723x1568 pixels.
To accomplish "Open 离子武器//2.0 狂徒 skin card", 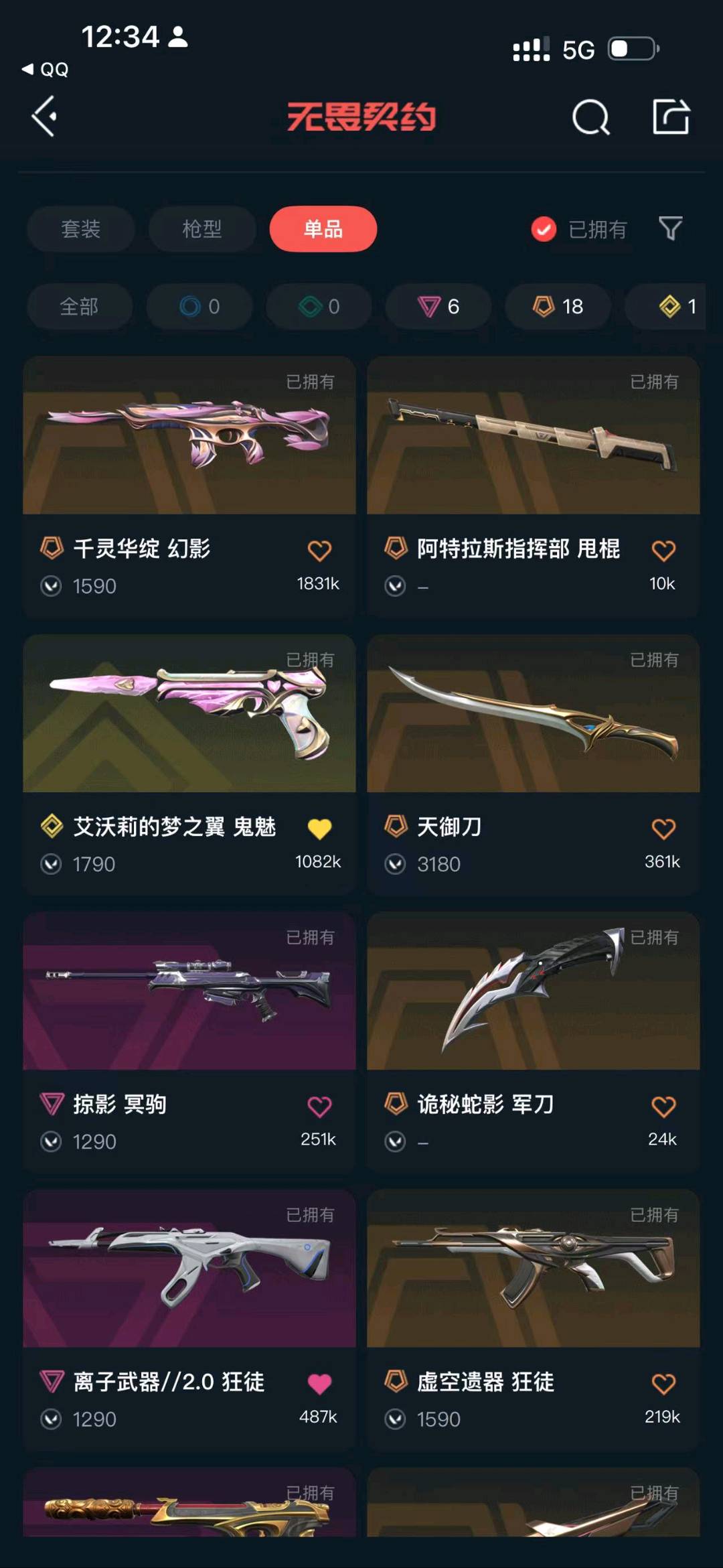I will pos(189,1269).
